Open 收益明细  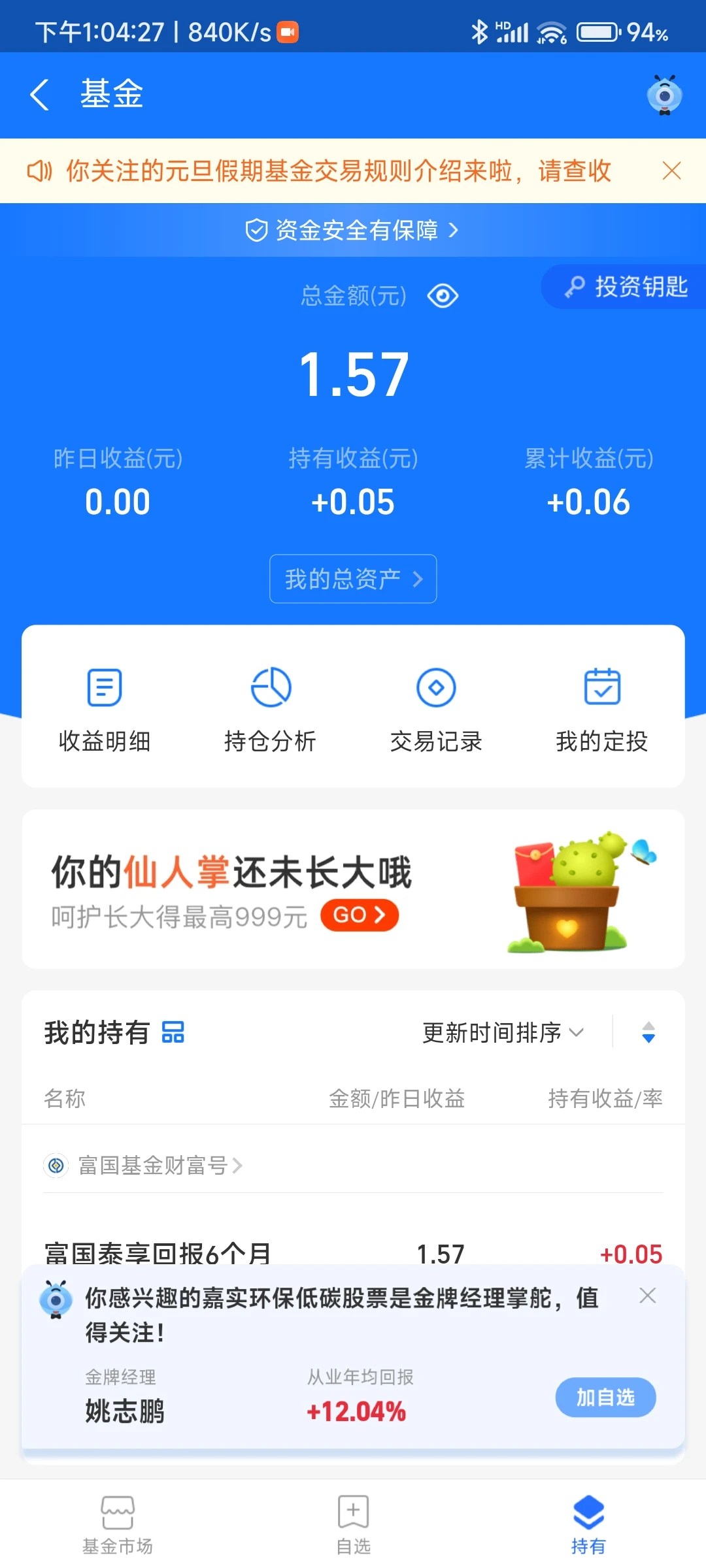point(105,710)
